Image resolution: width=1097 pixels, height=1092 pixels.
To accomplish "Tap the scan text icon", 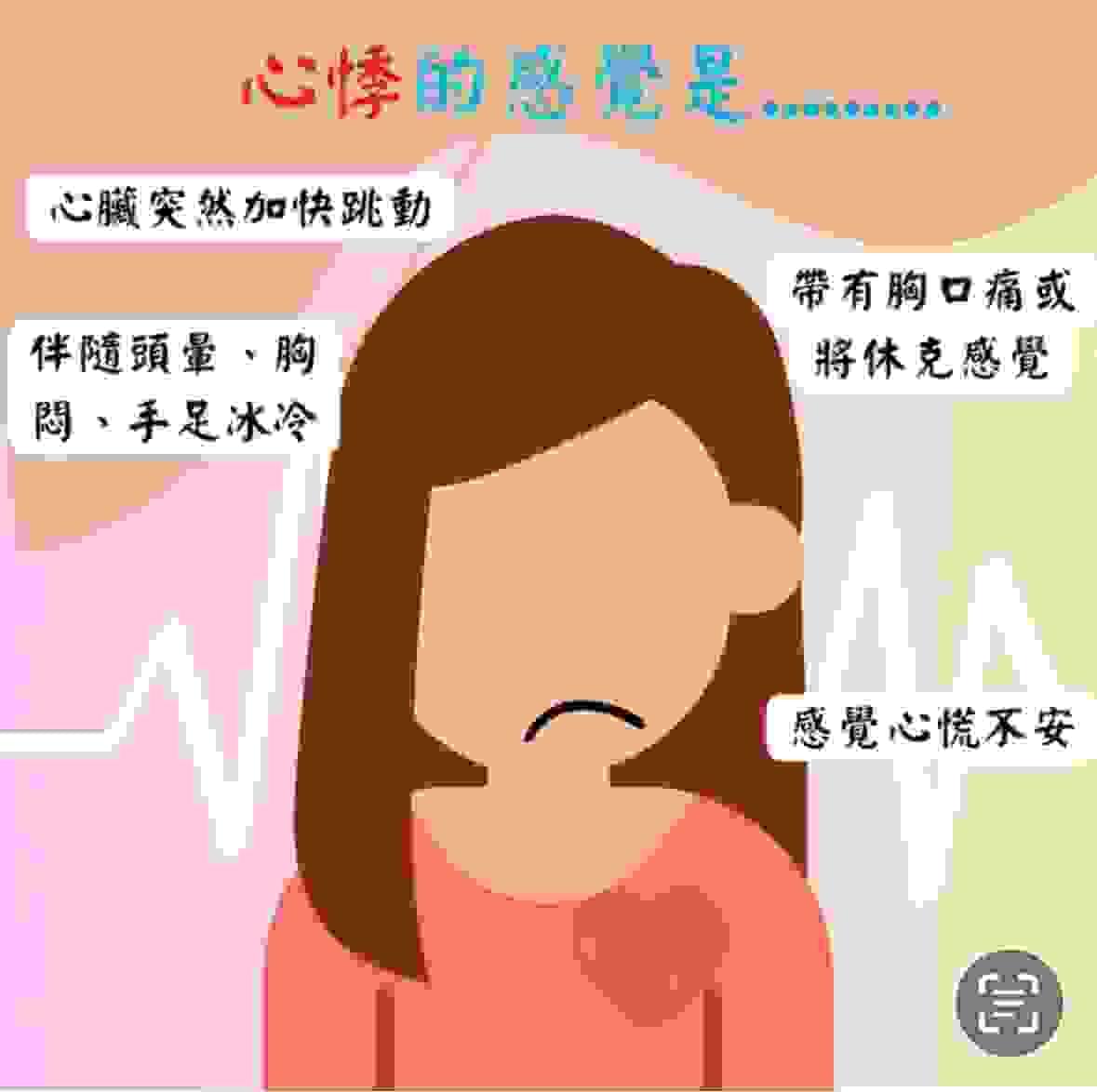I will pyautogui.click(x=1009, y=1004).
